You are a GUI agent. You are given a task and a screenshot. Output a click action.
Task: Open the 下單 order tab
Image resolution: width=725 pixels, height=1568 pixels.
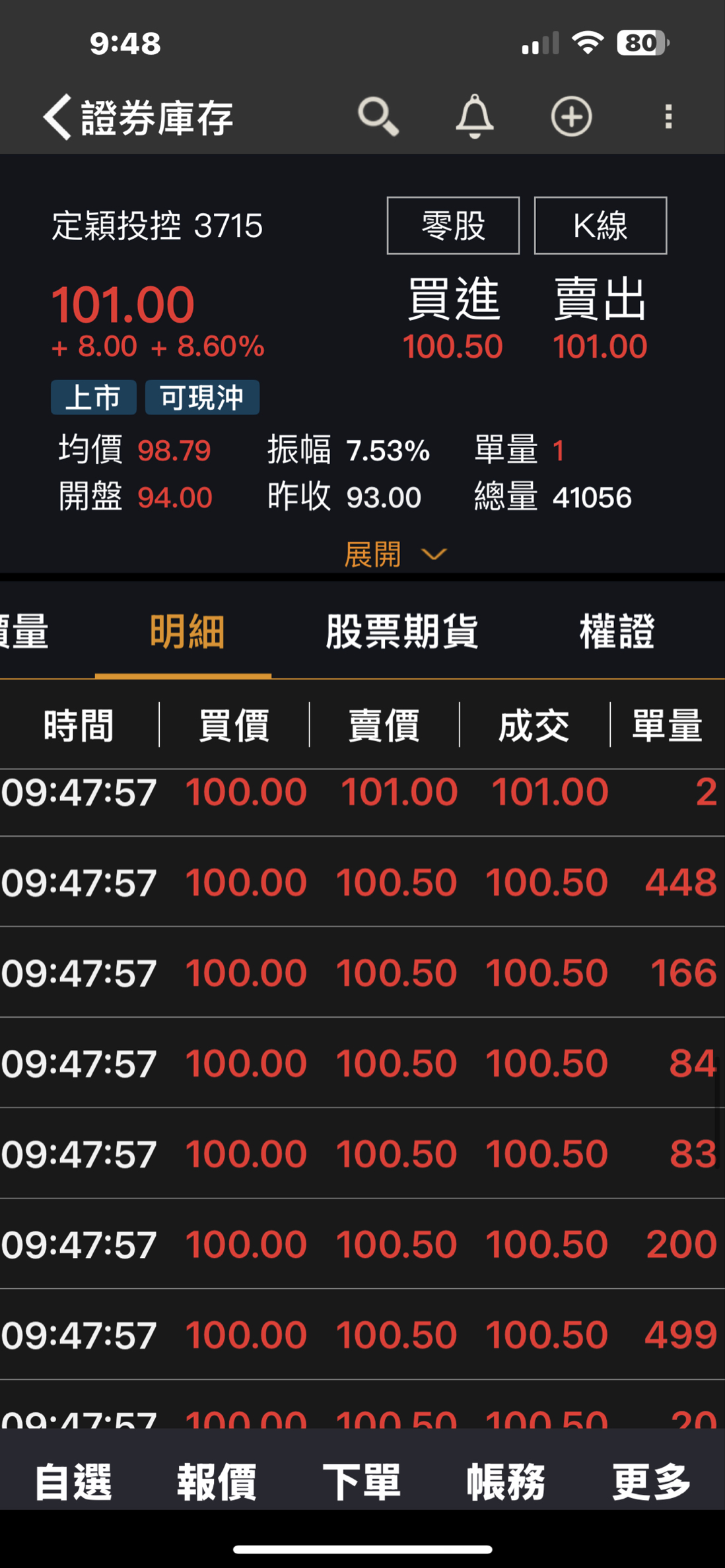point(361,1482)
